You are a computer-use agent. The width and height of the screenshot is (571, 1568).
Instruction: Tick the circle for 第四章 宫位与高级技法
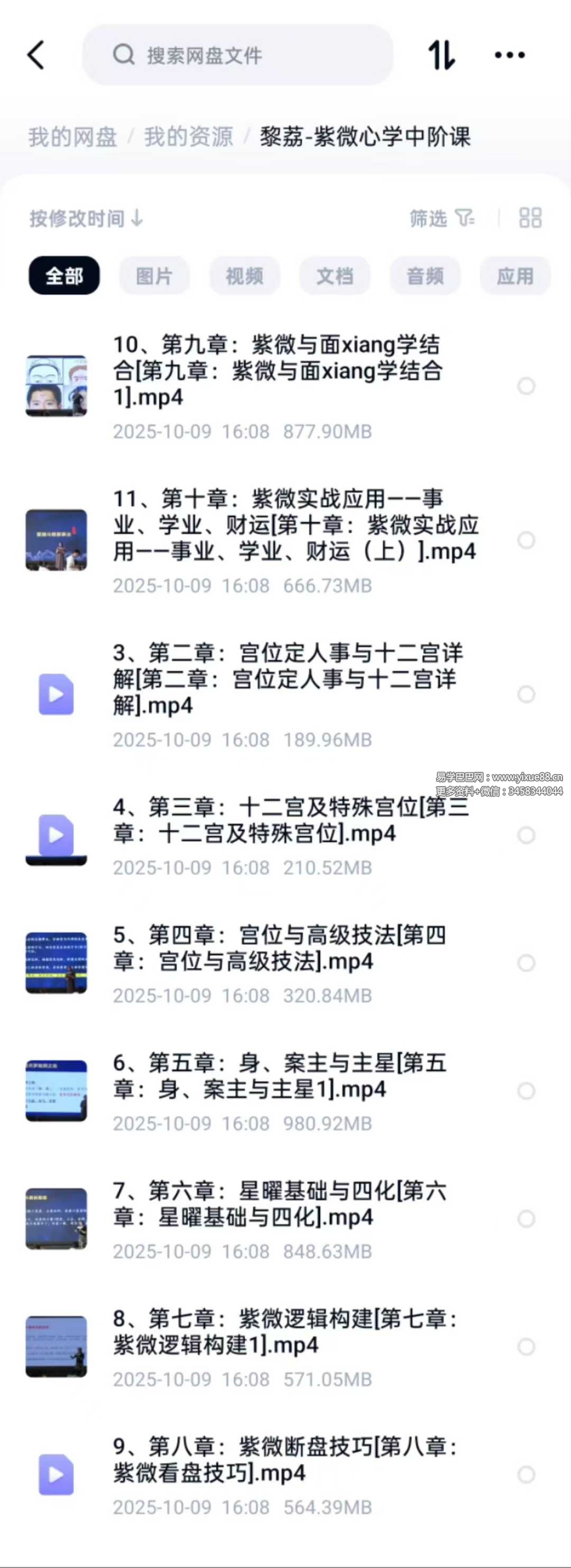(x=526, y=963)
